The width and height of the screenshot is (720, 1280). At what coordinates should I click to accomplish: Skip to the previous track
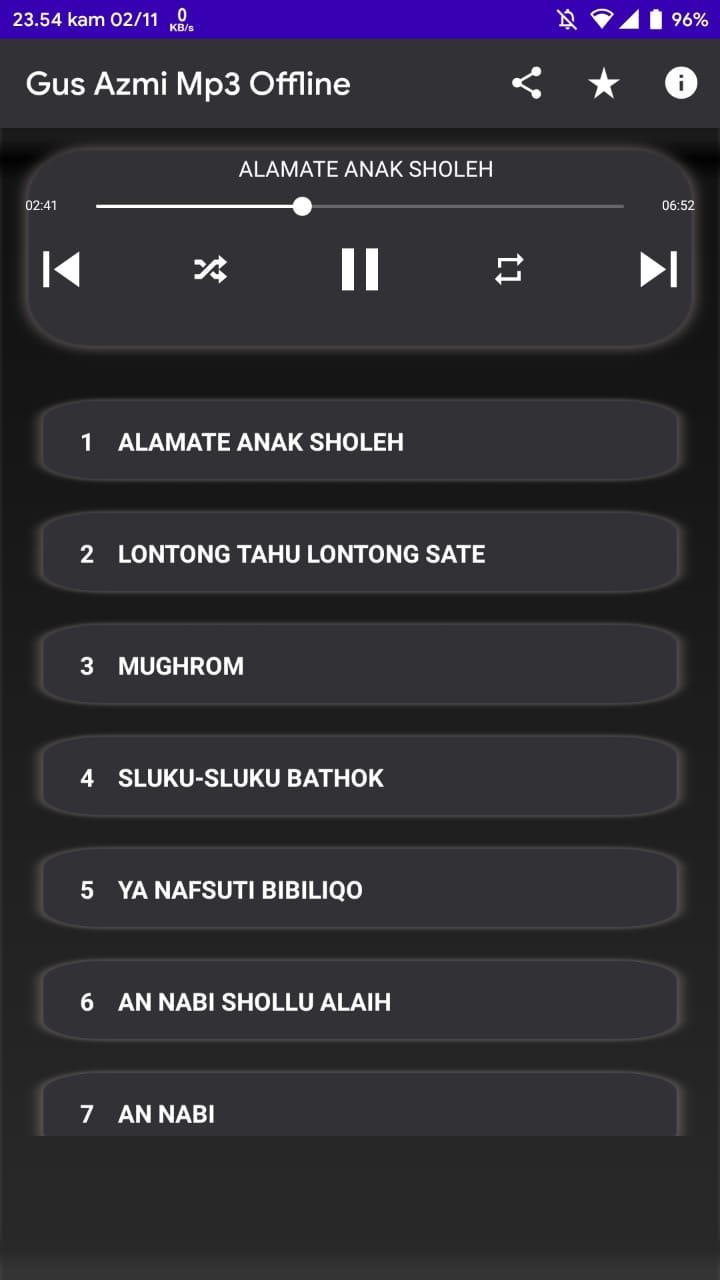60,269
